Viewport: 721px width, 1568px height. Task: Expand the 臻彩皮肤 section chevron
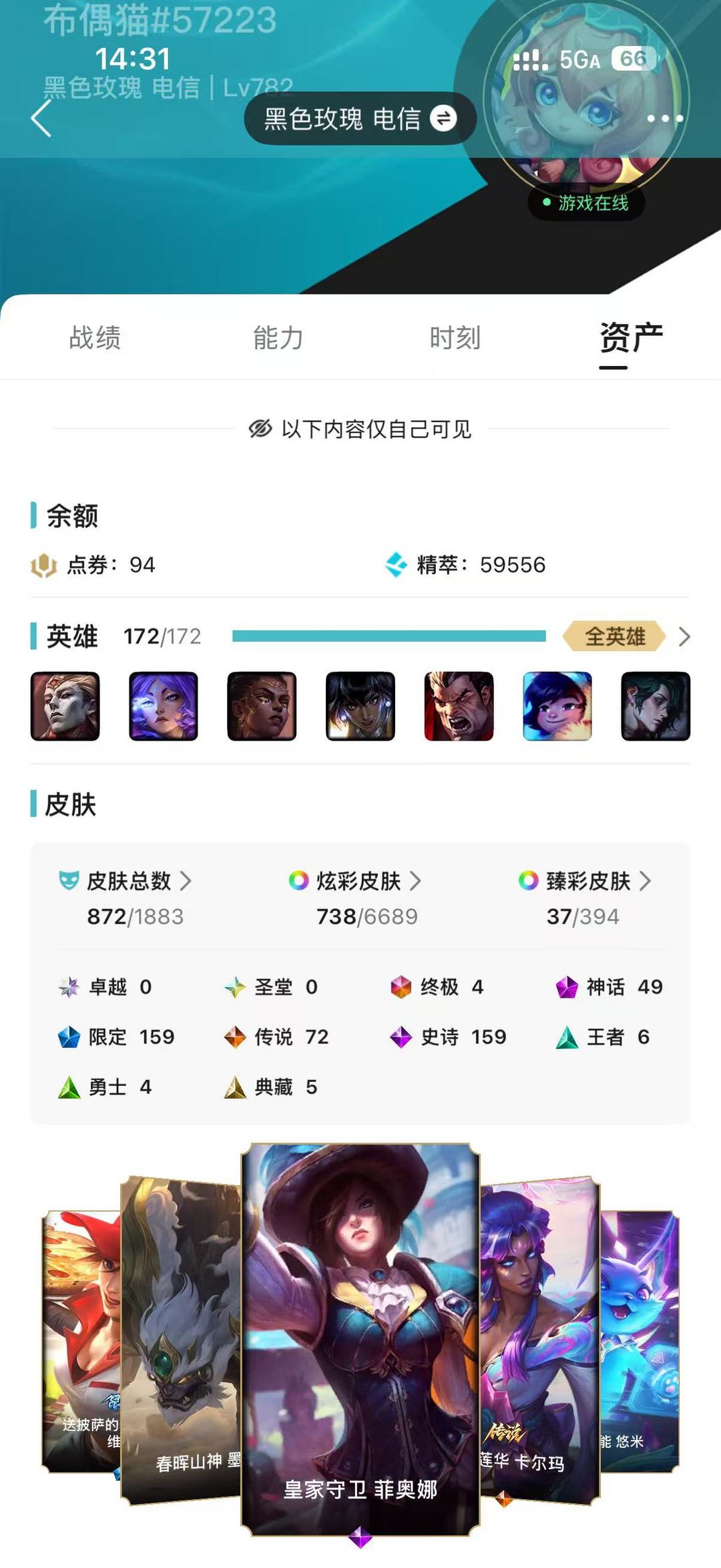(644, 880)
